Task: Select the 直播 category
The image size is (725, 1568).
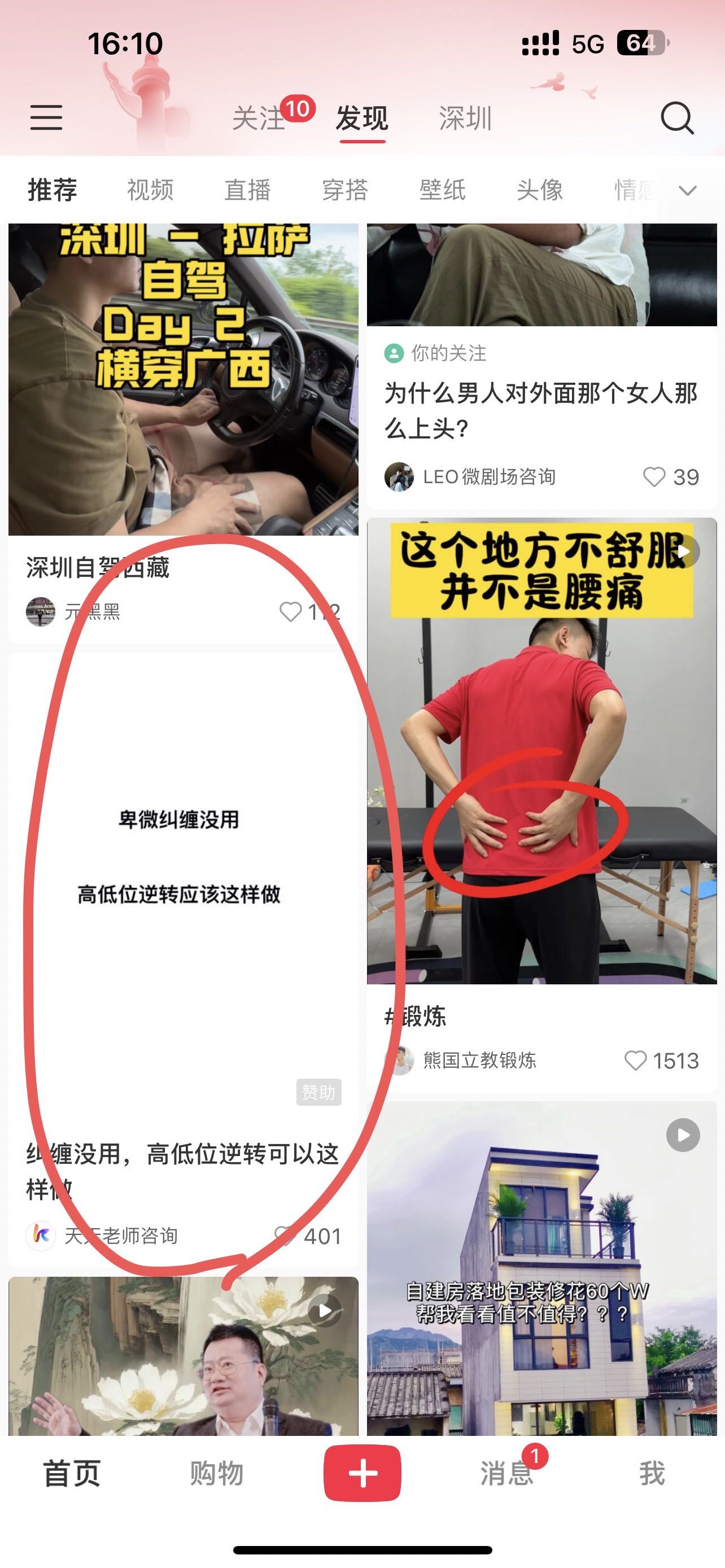Action: click(248, 190)
